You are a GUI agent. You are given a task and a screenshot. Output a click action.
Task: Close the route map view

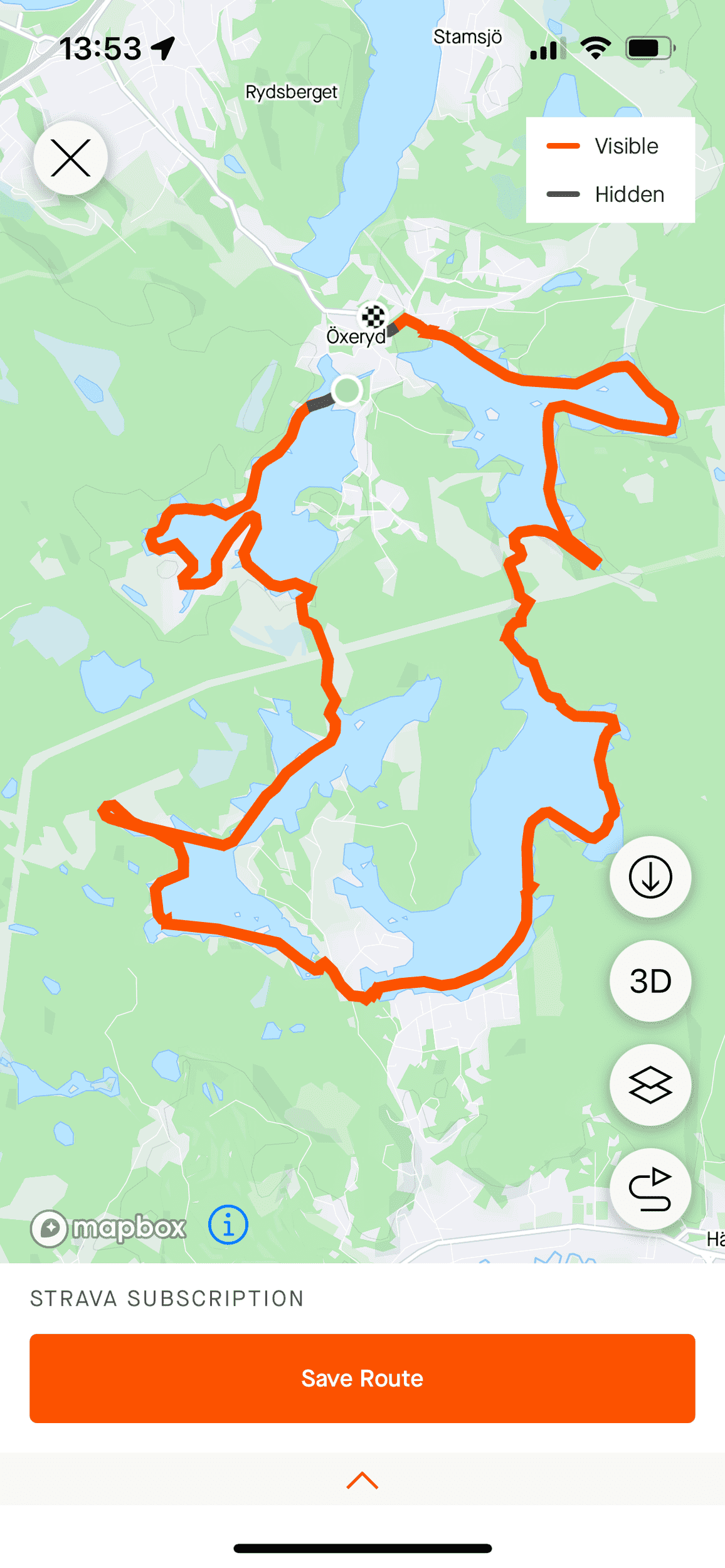70,158
